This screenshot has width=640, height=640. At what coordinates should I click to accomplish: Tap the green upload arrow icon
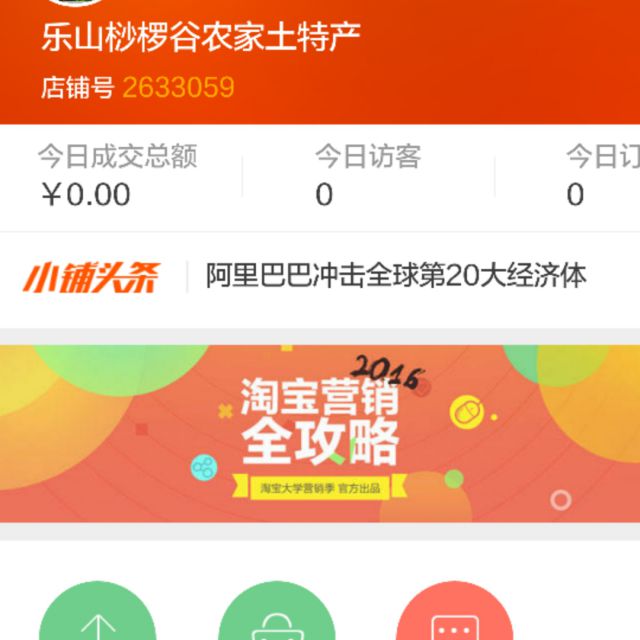click(x=97, y=612)
